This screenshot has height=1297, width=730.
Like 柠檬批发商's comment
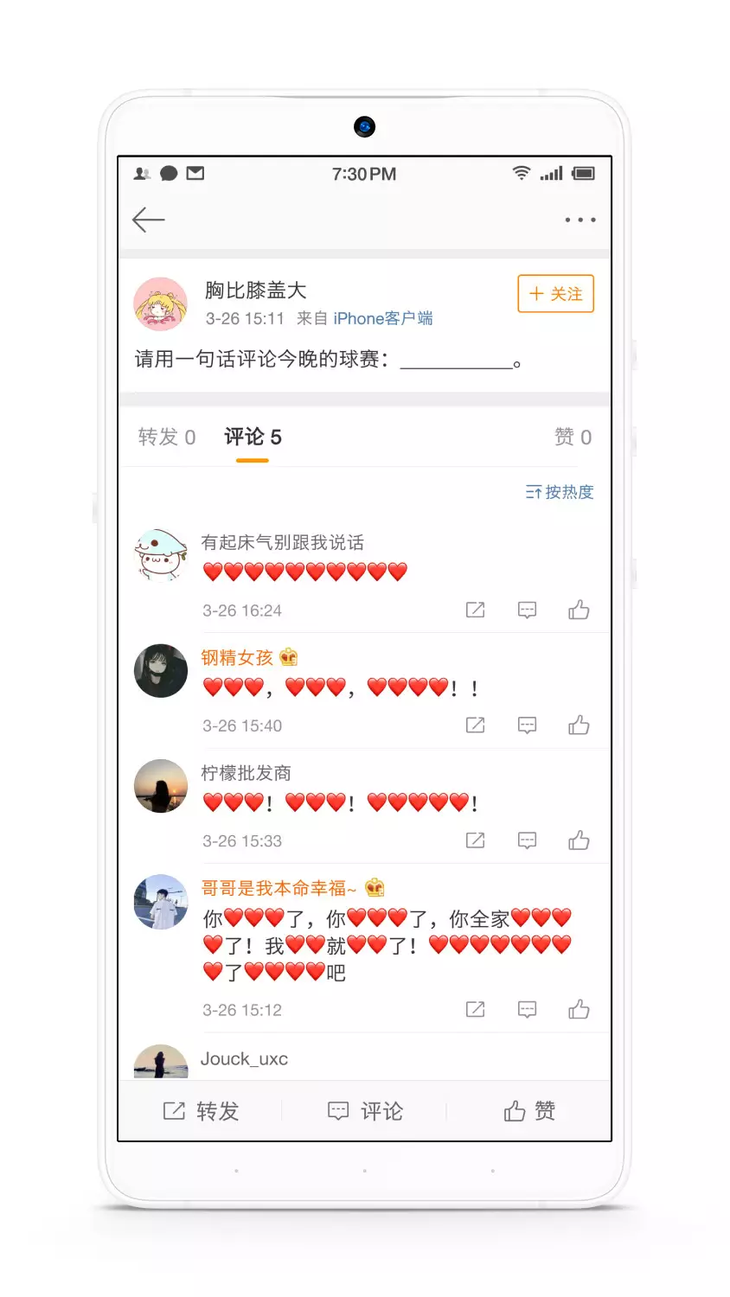(x=579, y=841)
